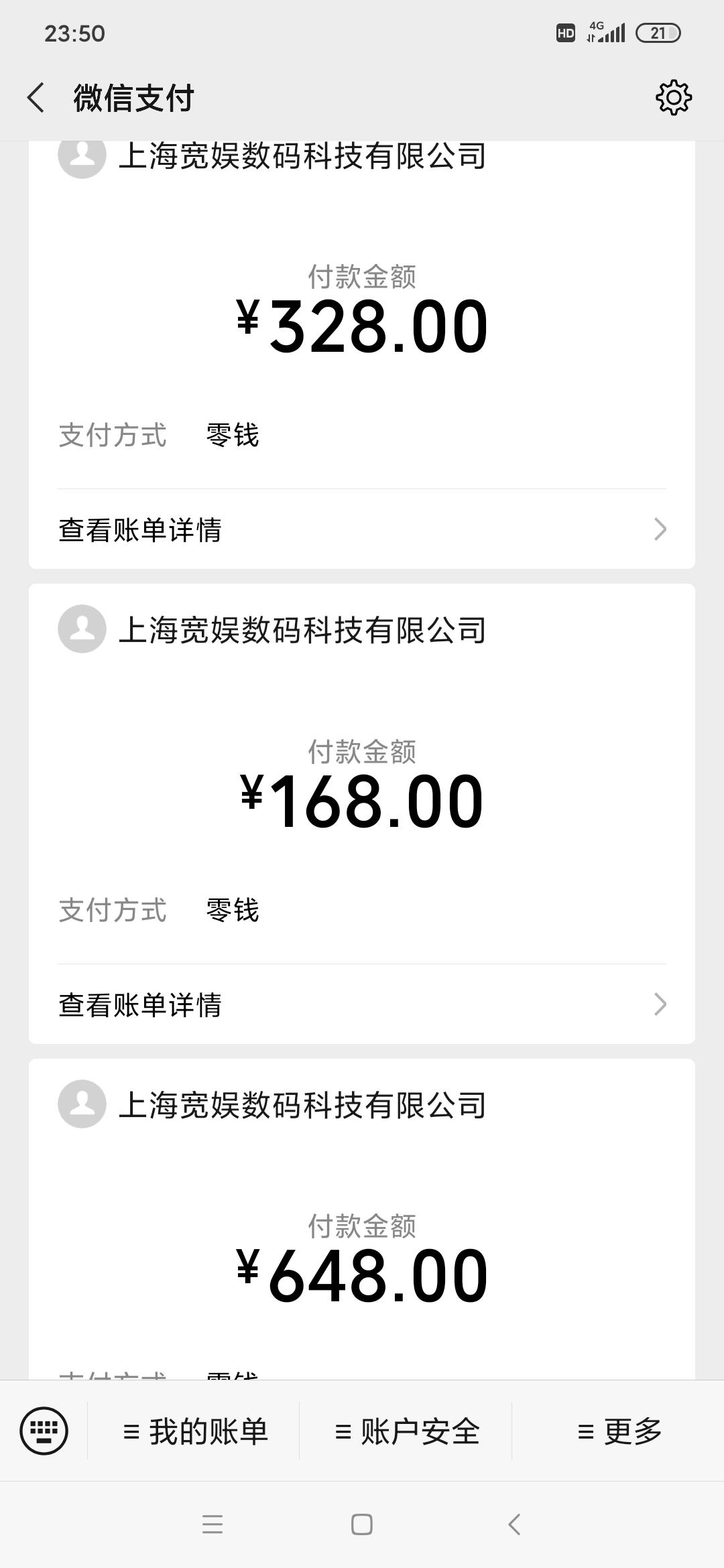The image size is (724, 1568).
Task: Open the recent apps system button
Action: pos(213,1524)
